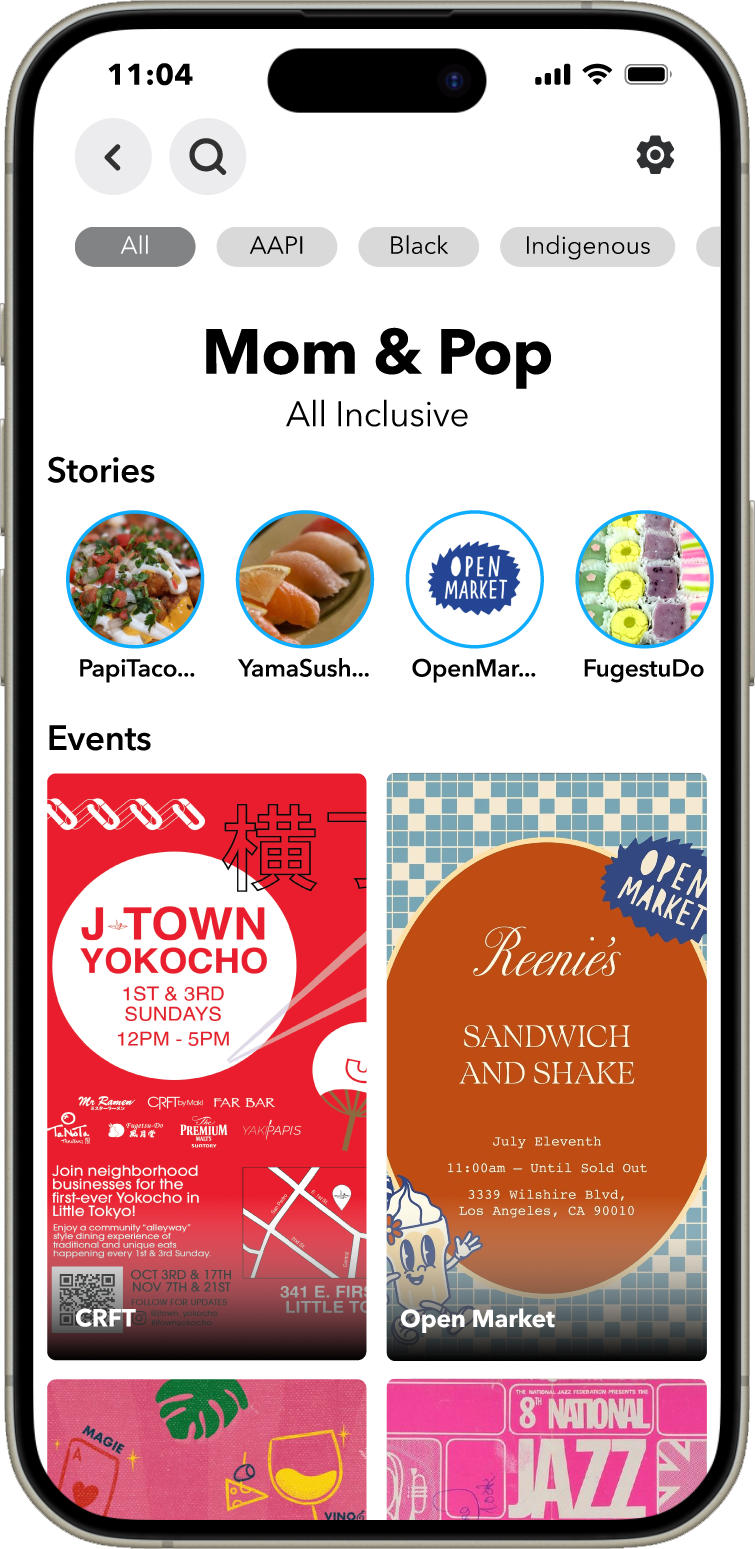Image resolution: width=755 pixels, height=1549 pixels.
Task: Open the YamaSushi story
Action: point(305,579)
